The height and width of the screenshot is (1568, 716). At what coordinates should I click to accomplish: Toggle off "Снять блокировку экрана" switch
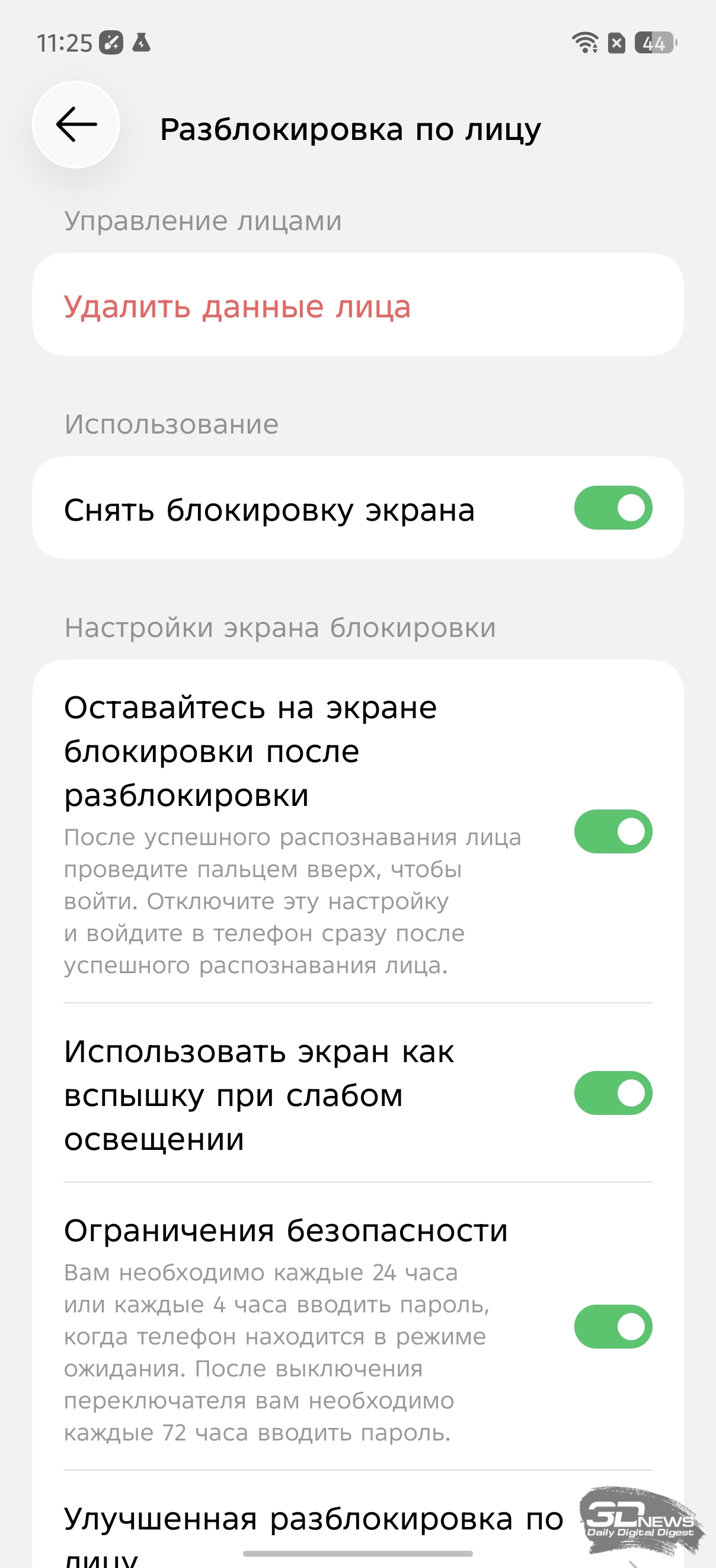coord(613,508)
